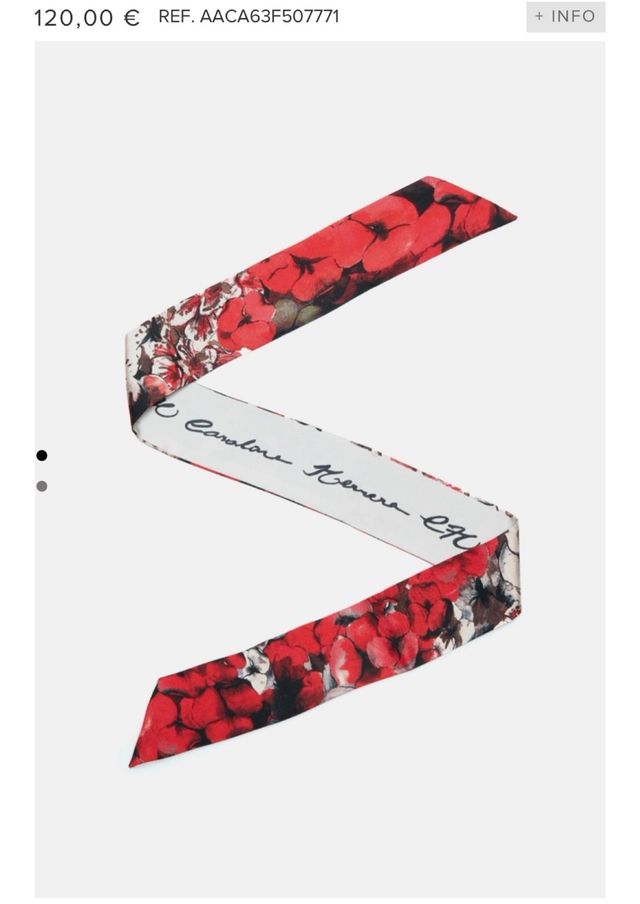The image size is (640, 904).
Task: Open the + INFO button
Action: pos(565,17)
